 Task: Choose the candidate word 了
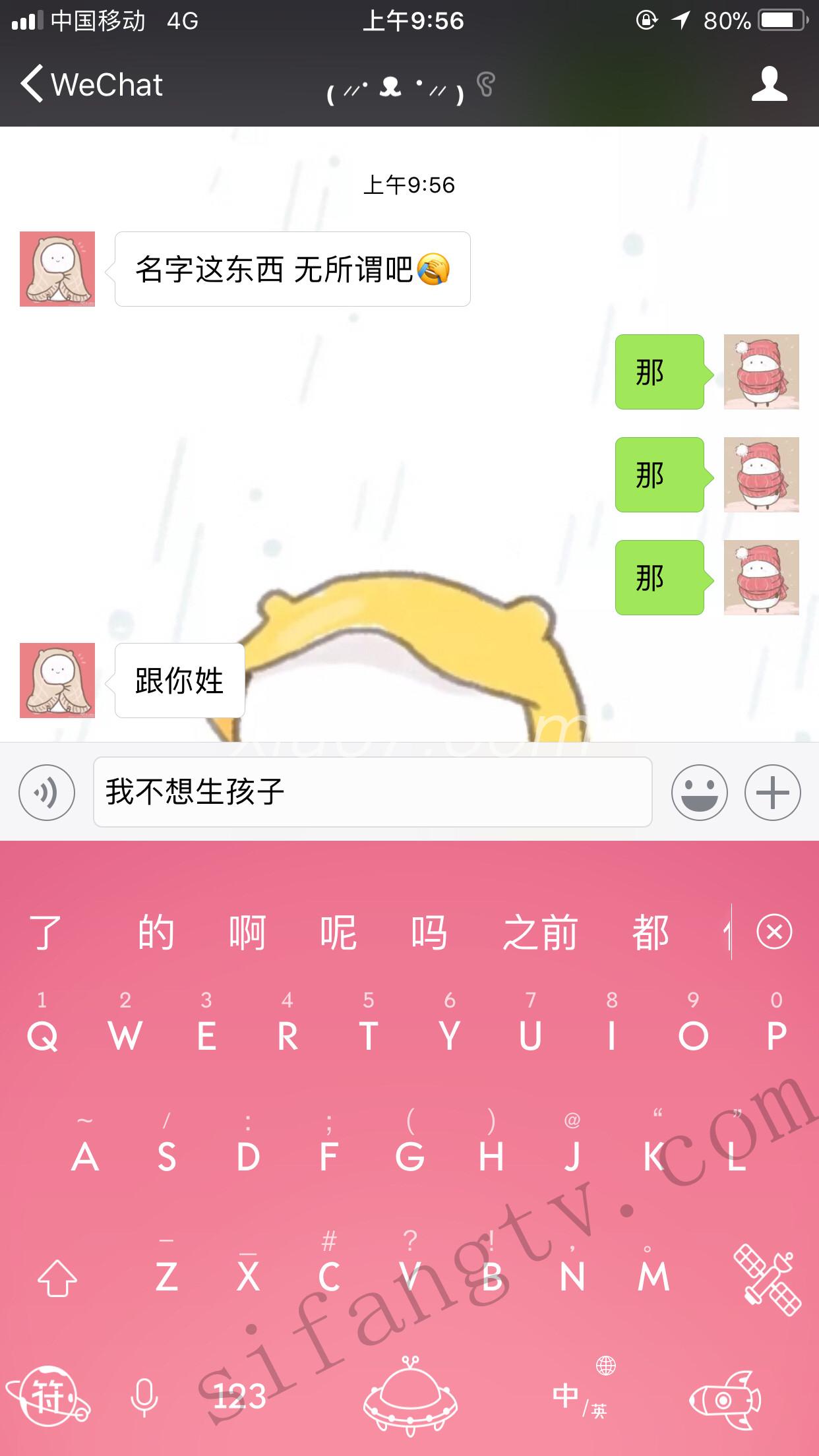45,932
